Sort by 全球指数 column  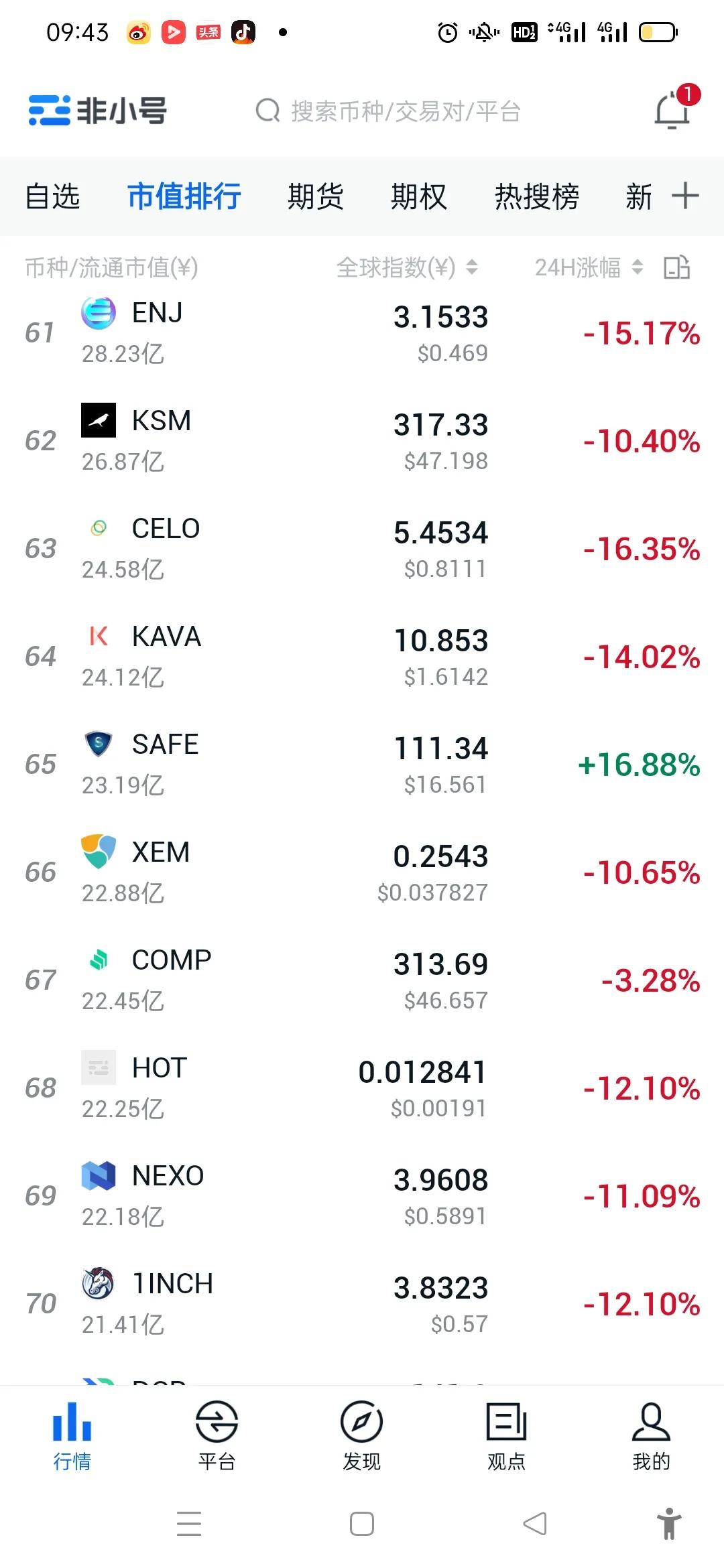(407, 268)
